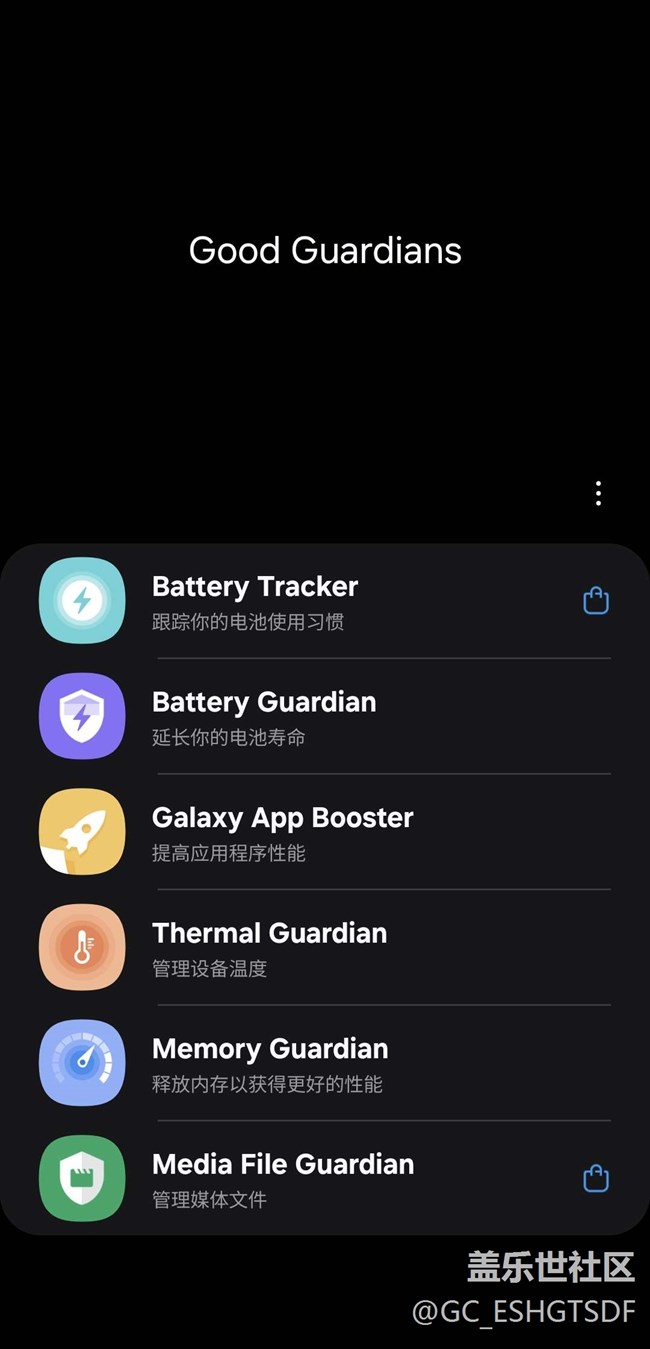Tap the store bag icon beside Battery Tracker
The width and height of the screenshot is (650, 1349).
[596, 601]
